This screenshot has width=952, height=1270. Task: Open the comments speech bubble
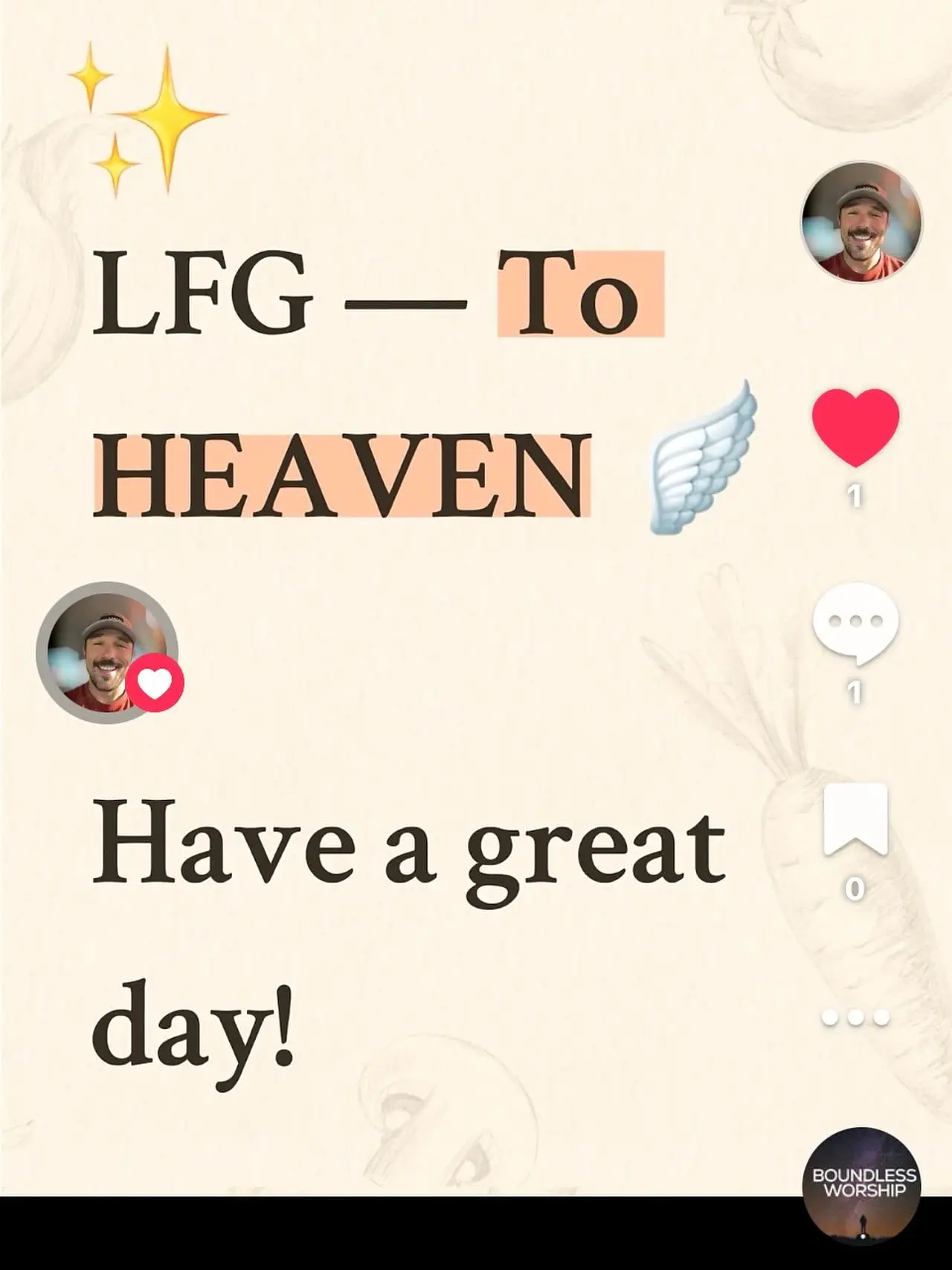855,623
